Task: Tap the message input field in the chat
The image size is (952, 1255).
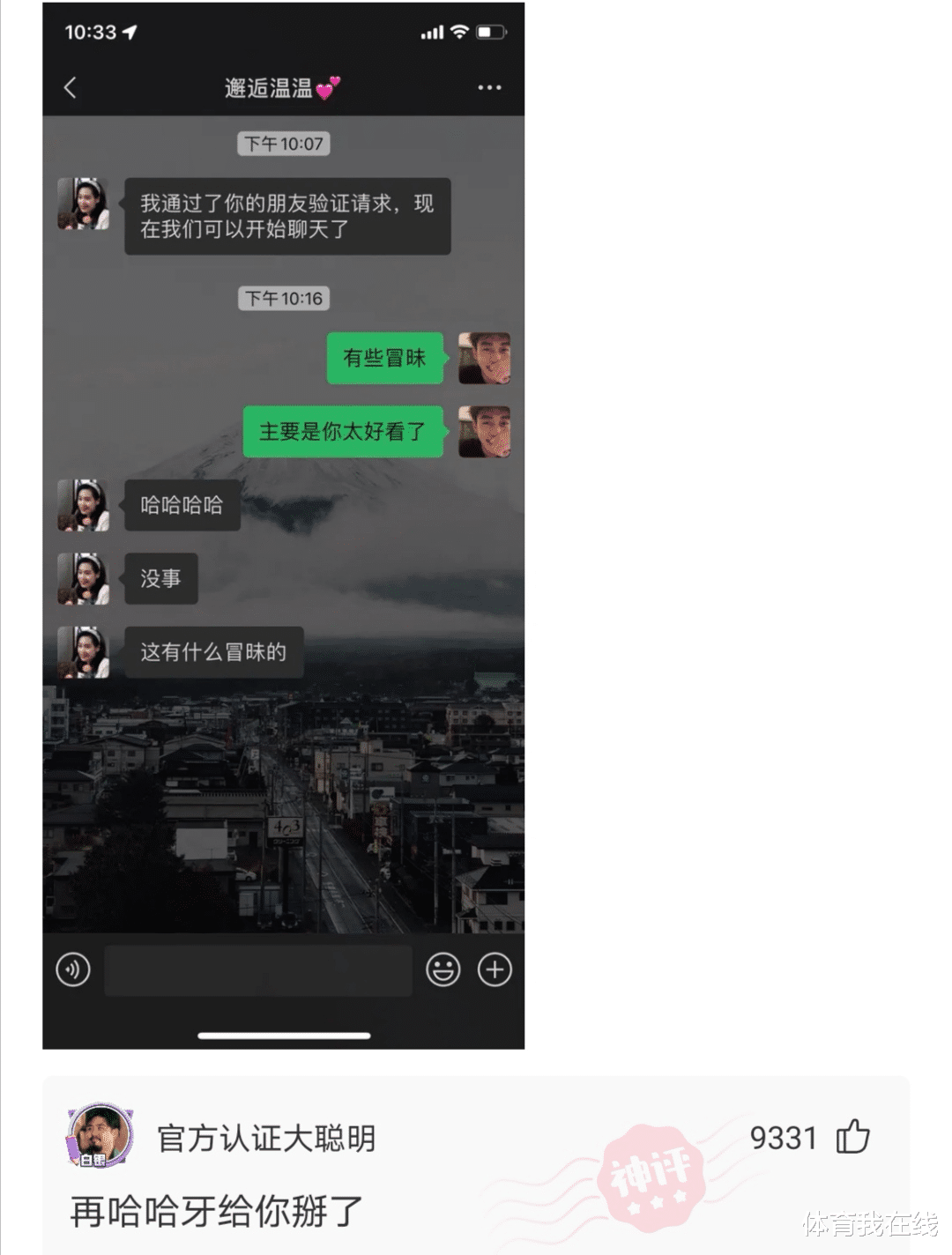Action: tap(257, 969)
